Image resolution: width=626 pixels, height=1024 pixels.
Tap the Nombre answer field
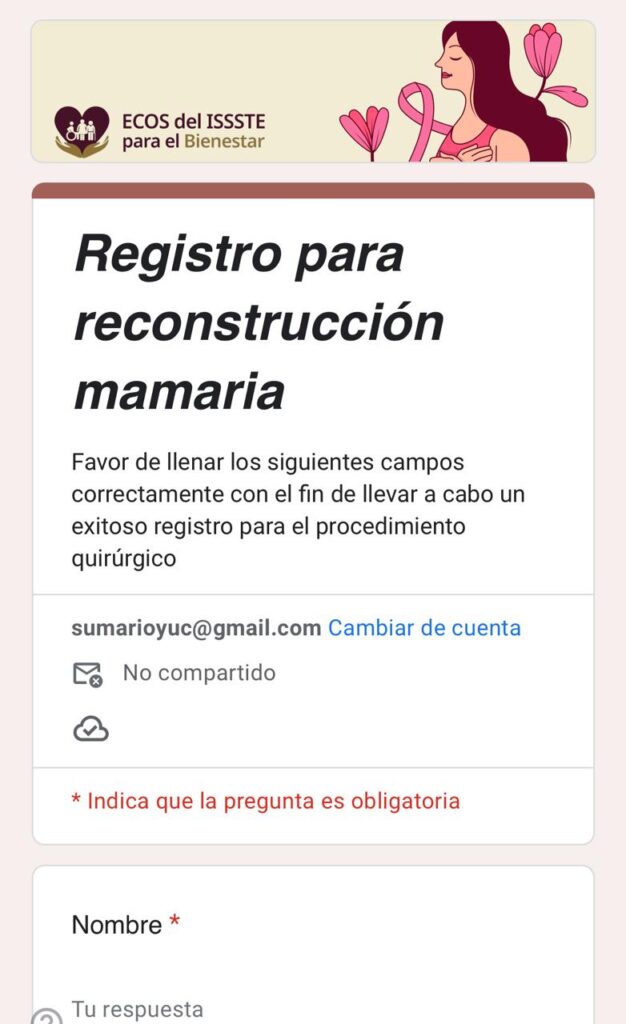point(300,1008)
